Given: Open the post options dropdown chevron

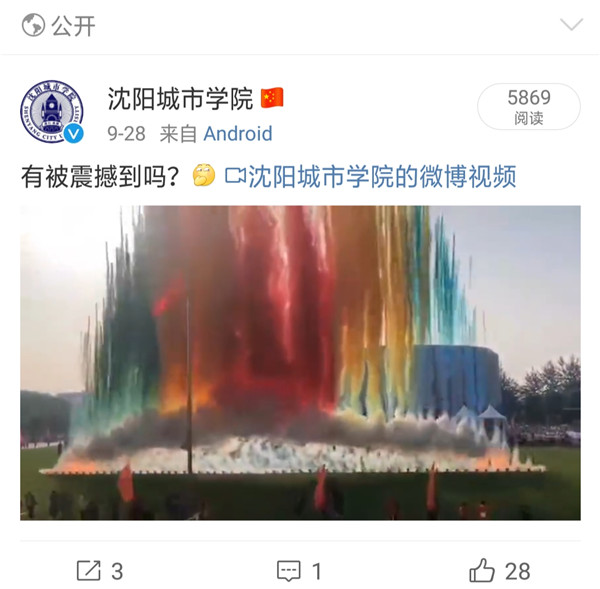Looking at the screenshot, I should click(570, 25).
